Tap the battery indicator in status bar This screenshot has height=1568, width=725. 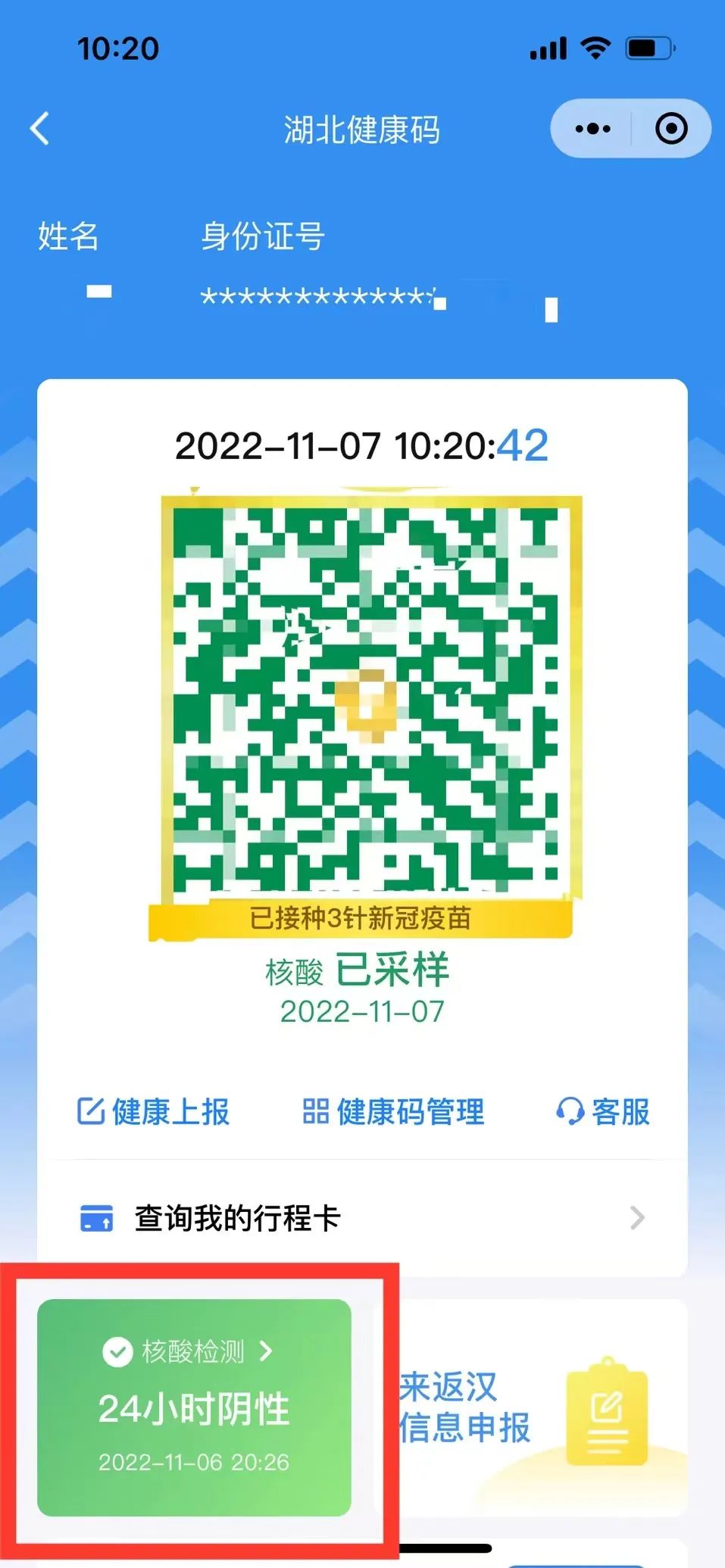point(650,48)
